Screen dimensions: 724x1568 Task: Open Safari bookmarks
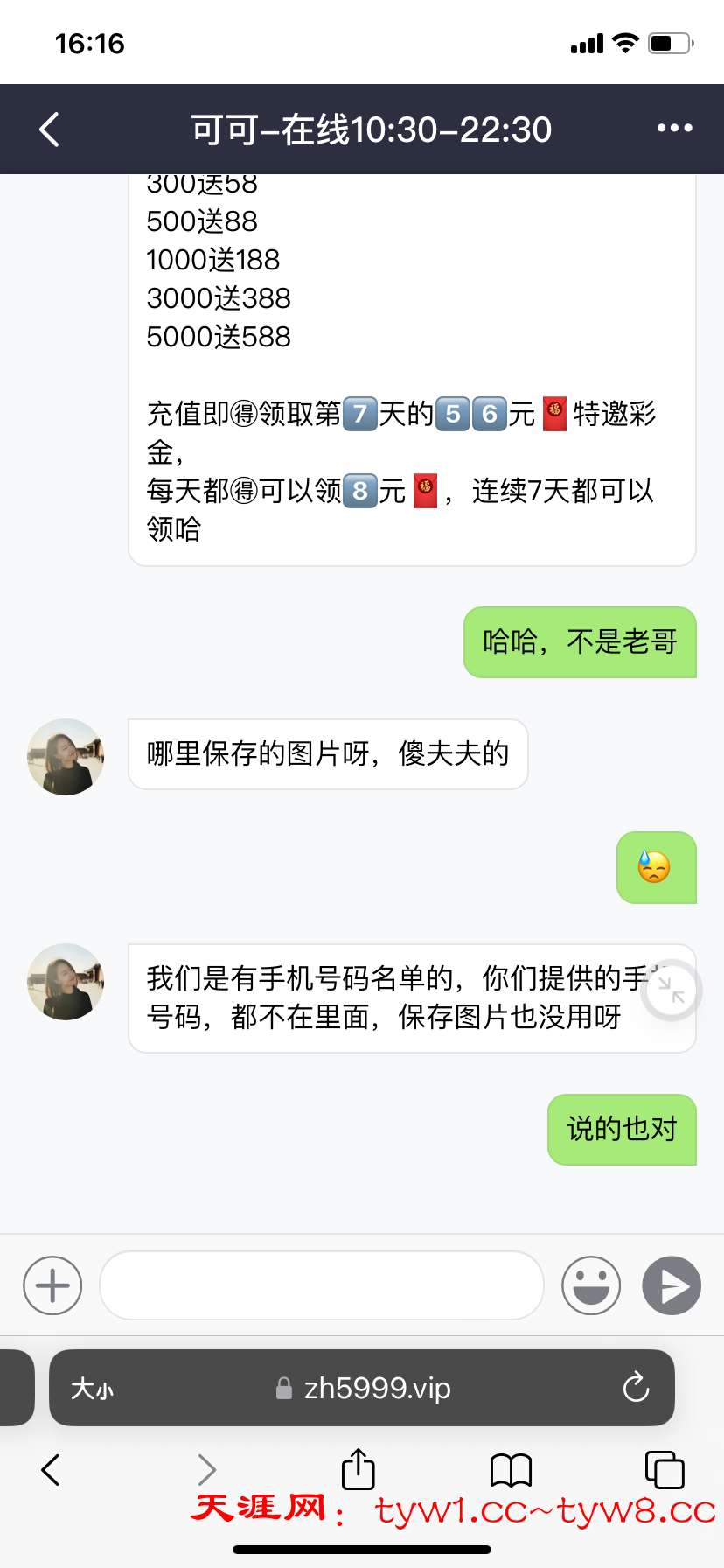(x=511, y=1470)
